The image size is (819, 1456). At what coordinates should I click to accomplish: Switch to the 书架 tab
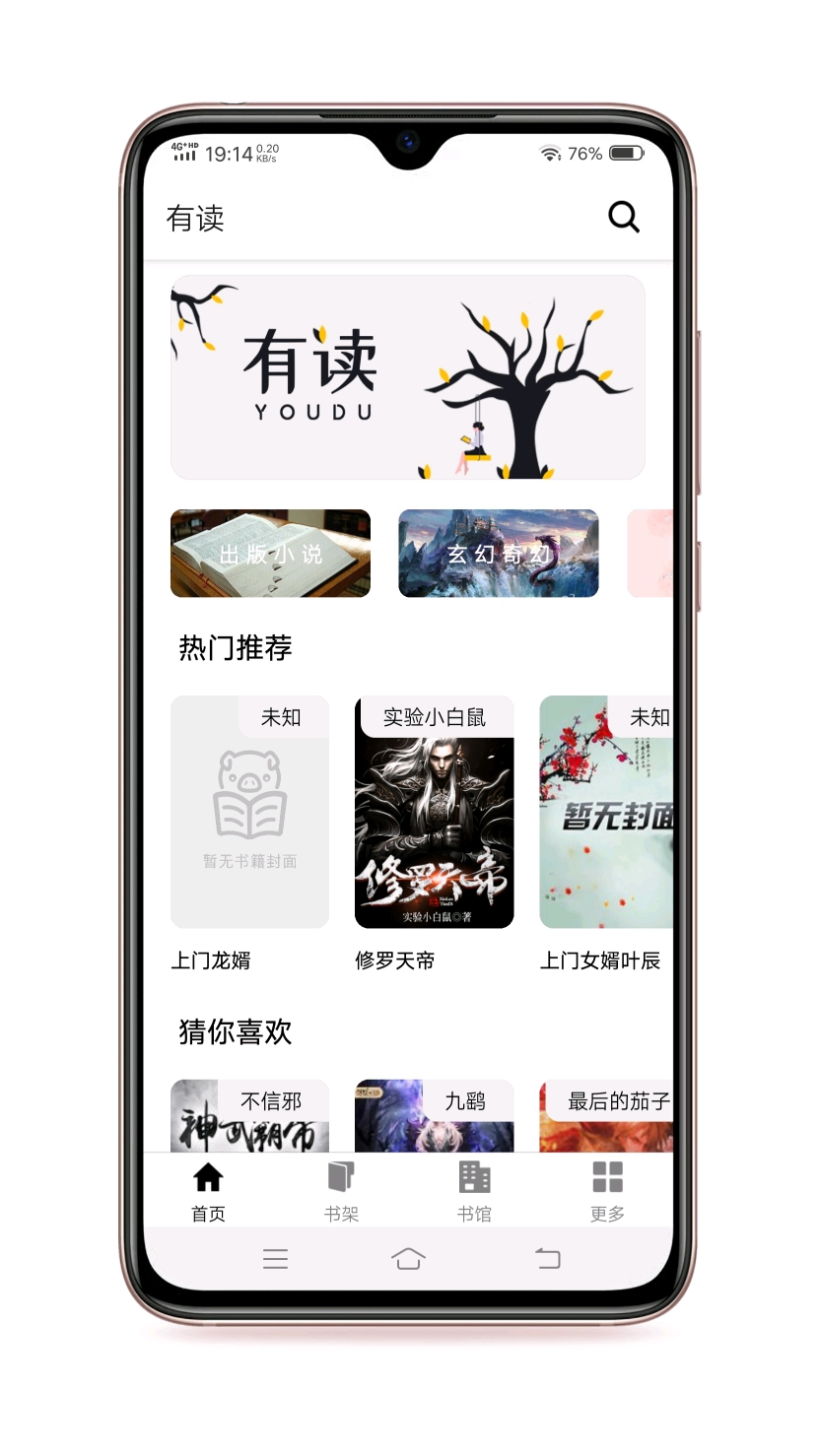pyautogui.click(x=341, y=1190)
